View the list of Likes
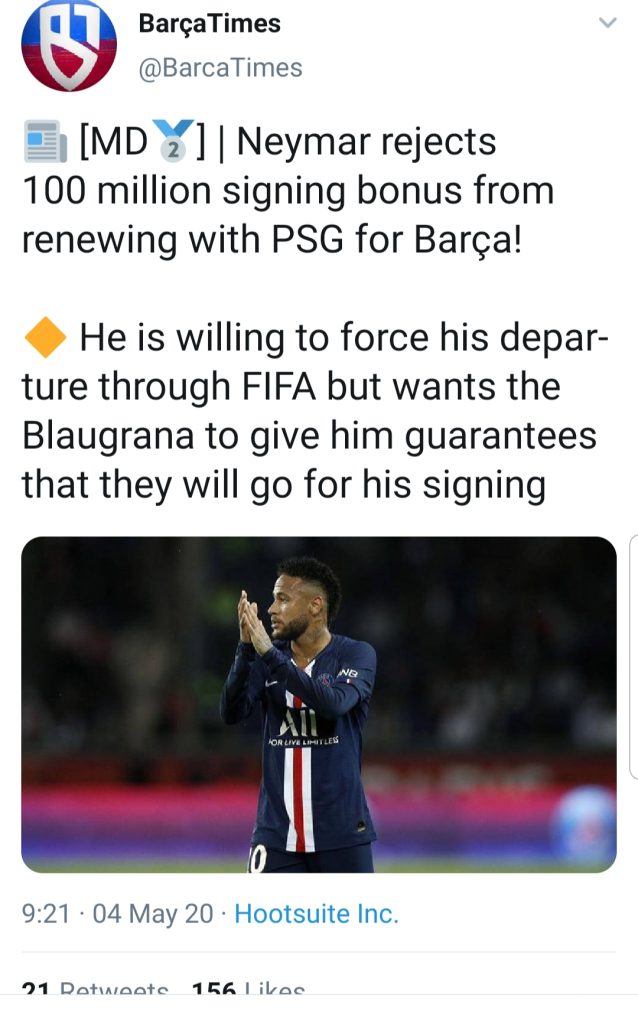 [248, 992]
